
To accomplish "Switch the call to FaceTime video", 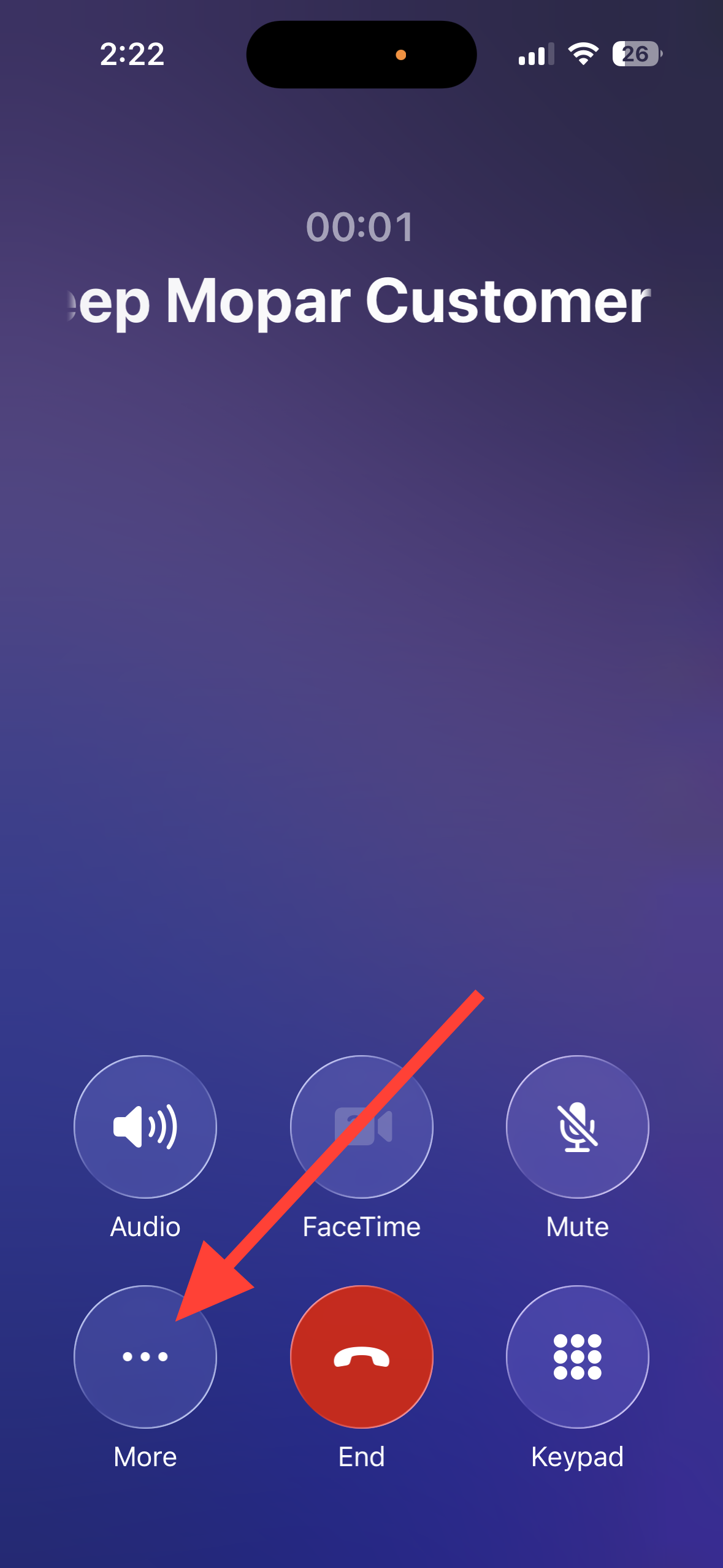I will [x=361, y=1126].
